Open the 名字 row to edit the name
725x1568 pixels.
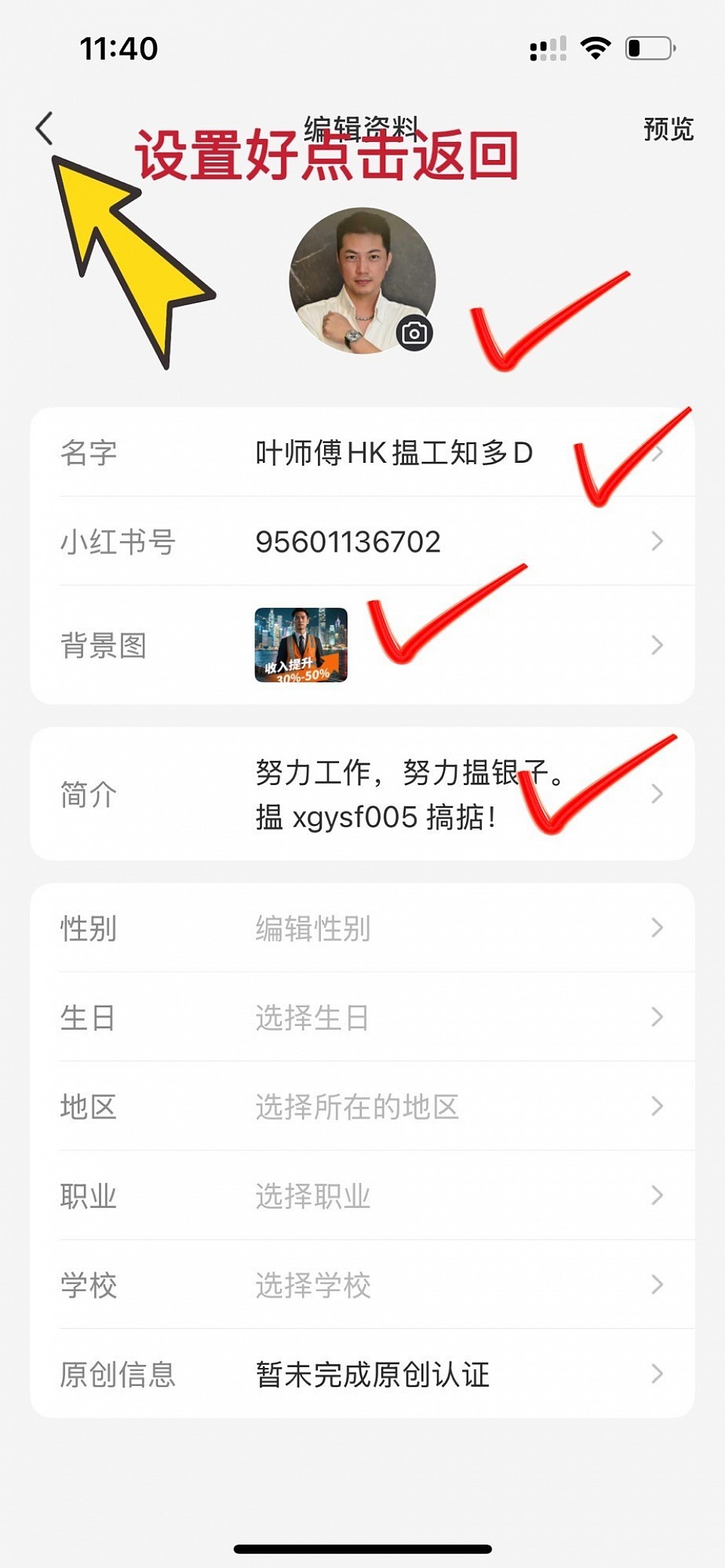coord(362,453)
